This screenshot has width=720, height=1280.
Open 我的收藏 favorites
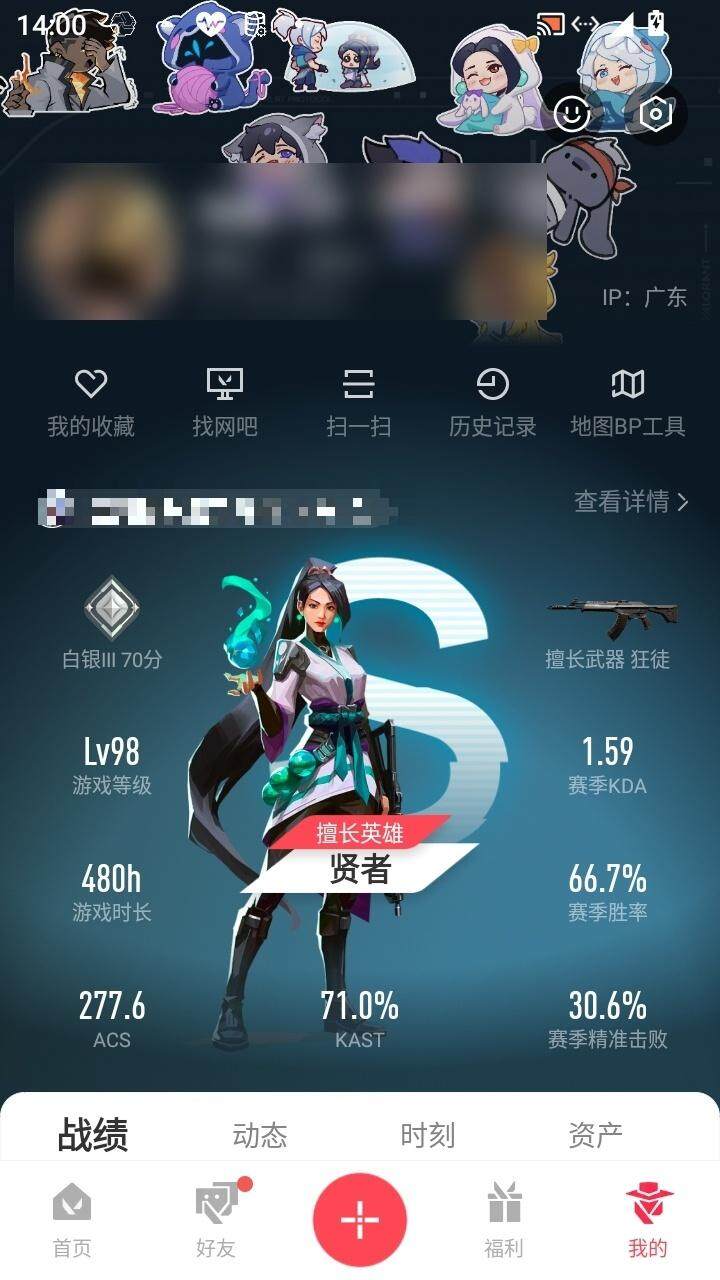point(91,402)
